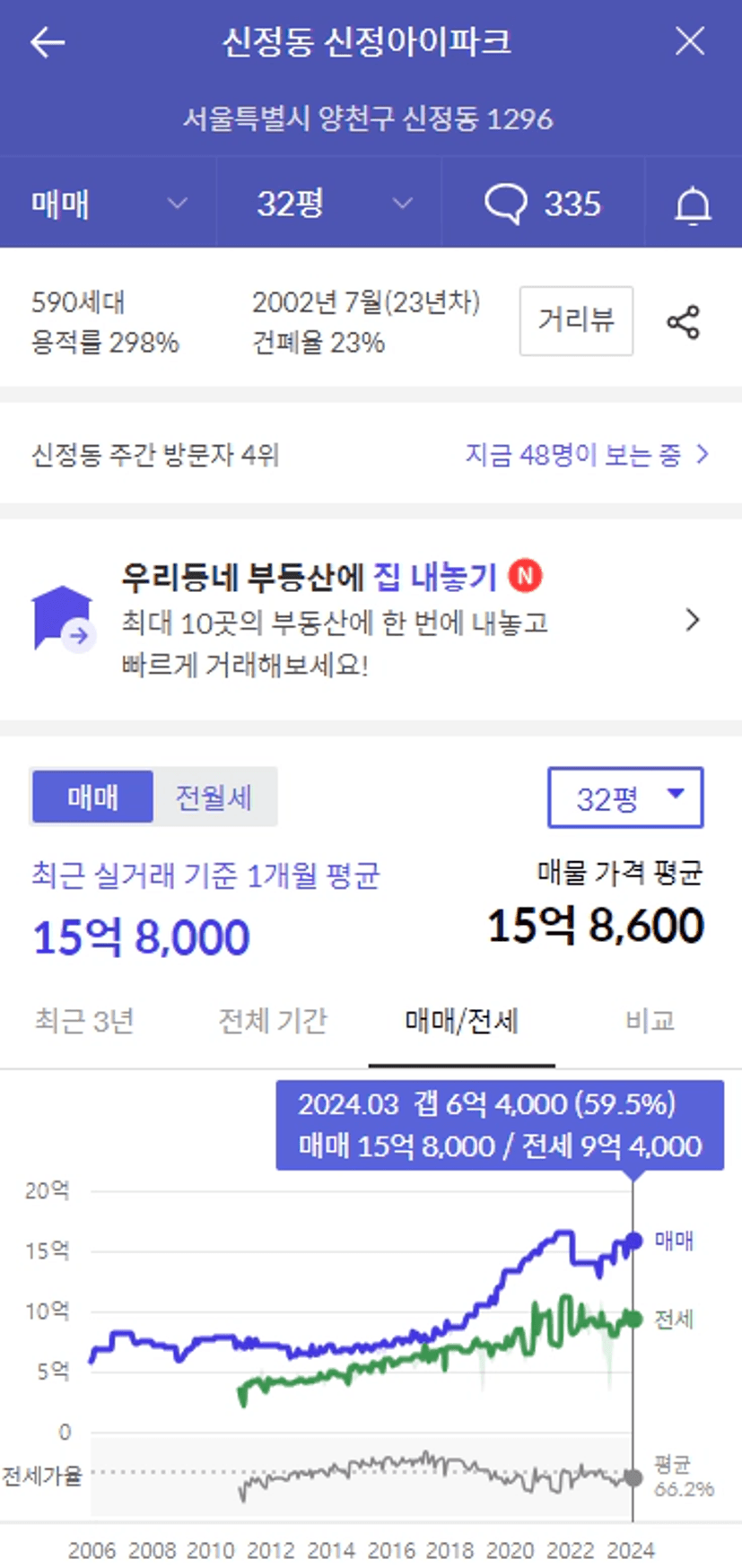Select the 매매 segment above the price
742x1568 pixels.
[92, 797]
